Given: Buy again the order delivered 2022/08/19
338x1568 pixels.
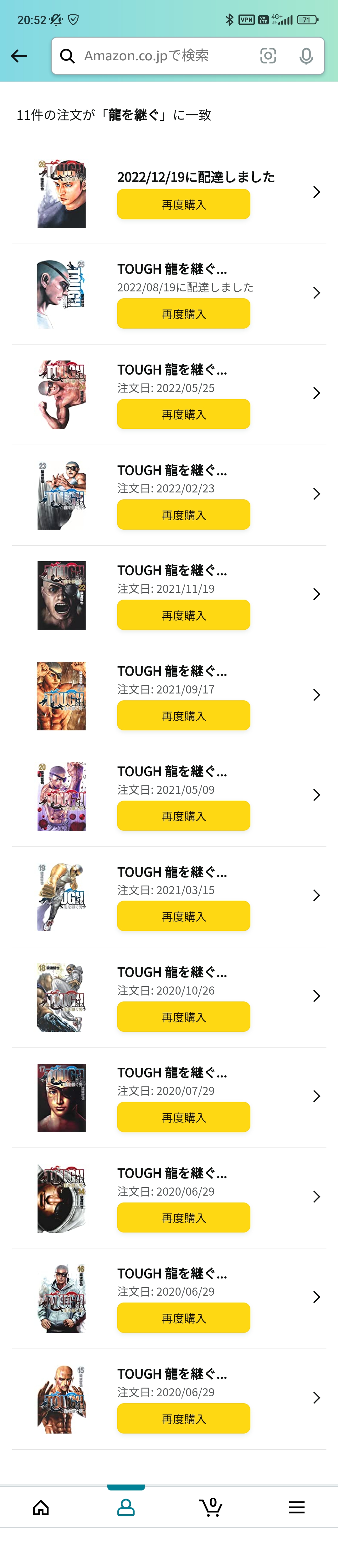Looking at the screenshot, I should pyautogui.click(x=183, y=314).
